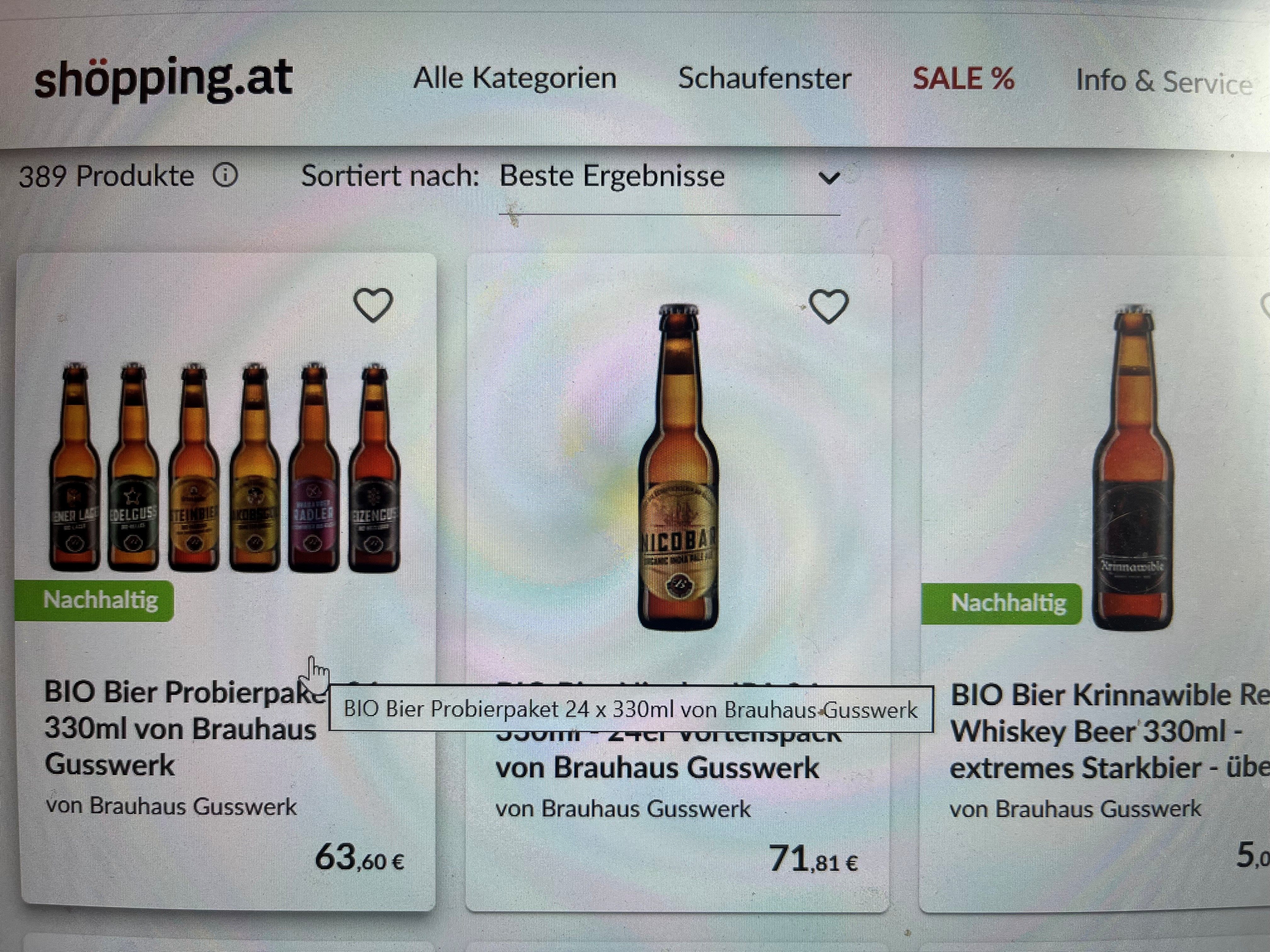Open the SALE % page
The image size is (1270, 952).
click(964, 79)
